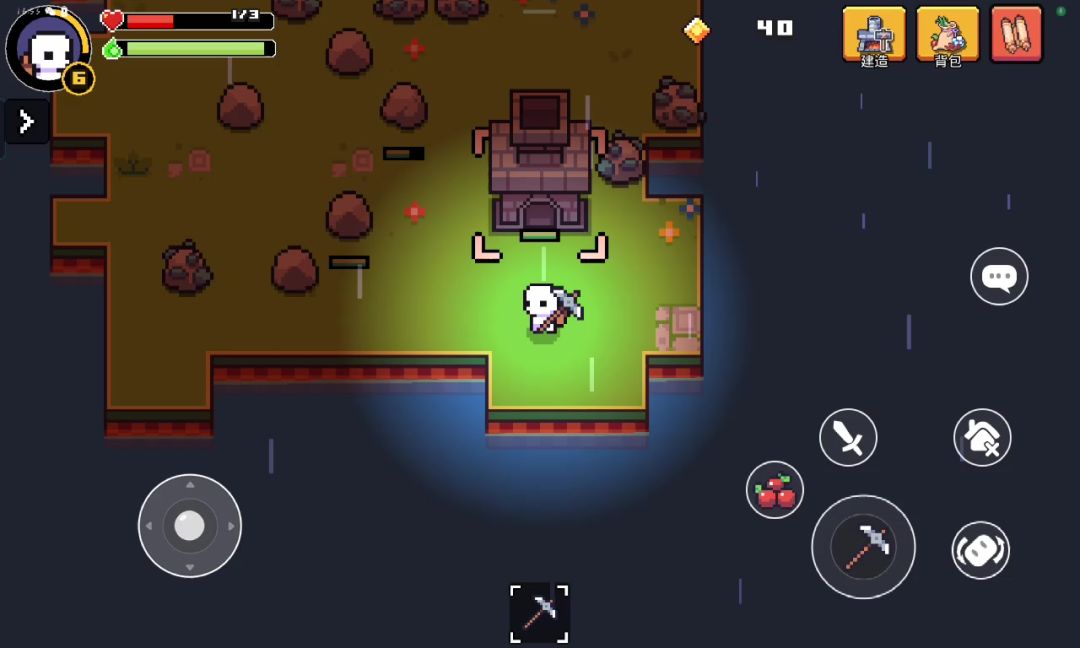Open the red scroll menu
1080x648 pixels.
tap(1016, 34)
